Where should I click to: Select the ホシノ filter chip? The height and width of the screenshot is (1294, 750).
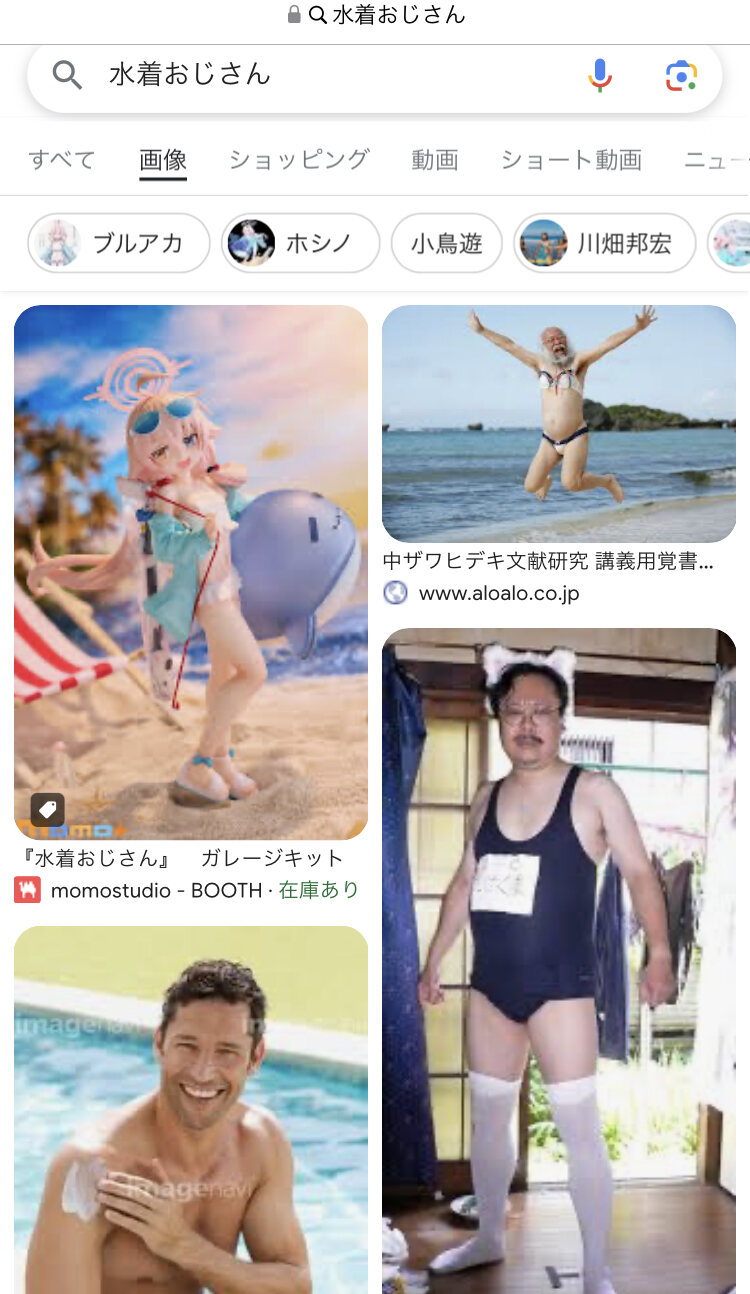tap(301, 243)
